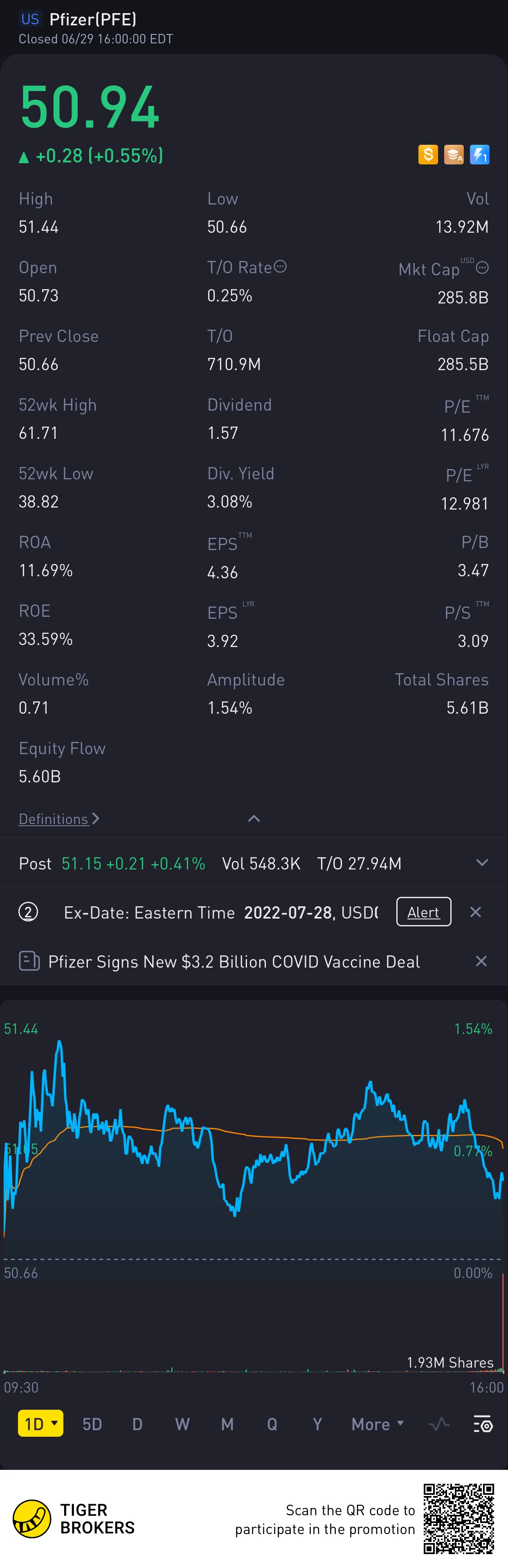Switch chart to the D daily view
This screenshot has width=508, height=1568.
137,1424
